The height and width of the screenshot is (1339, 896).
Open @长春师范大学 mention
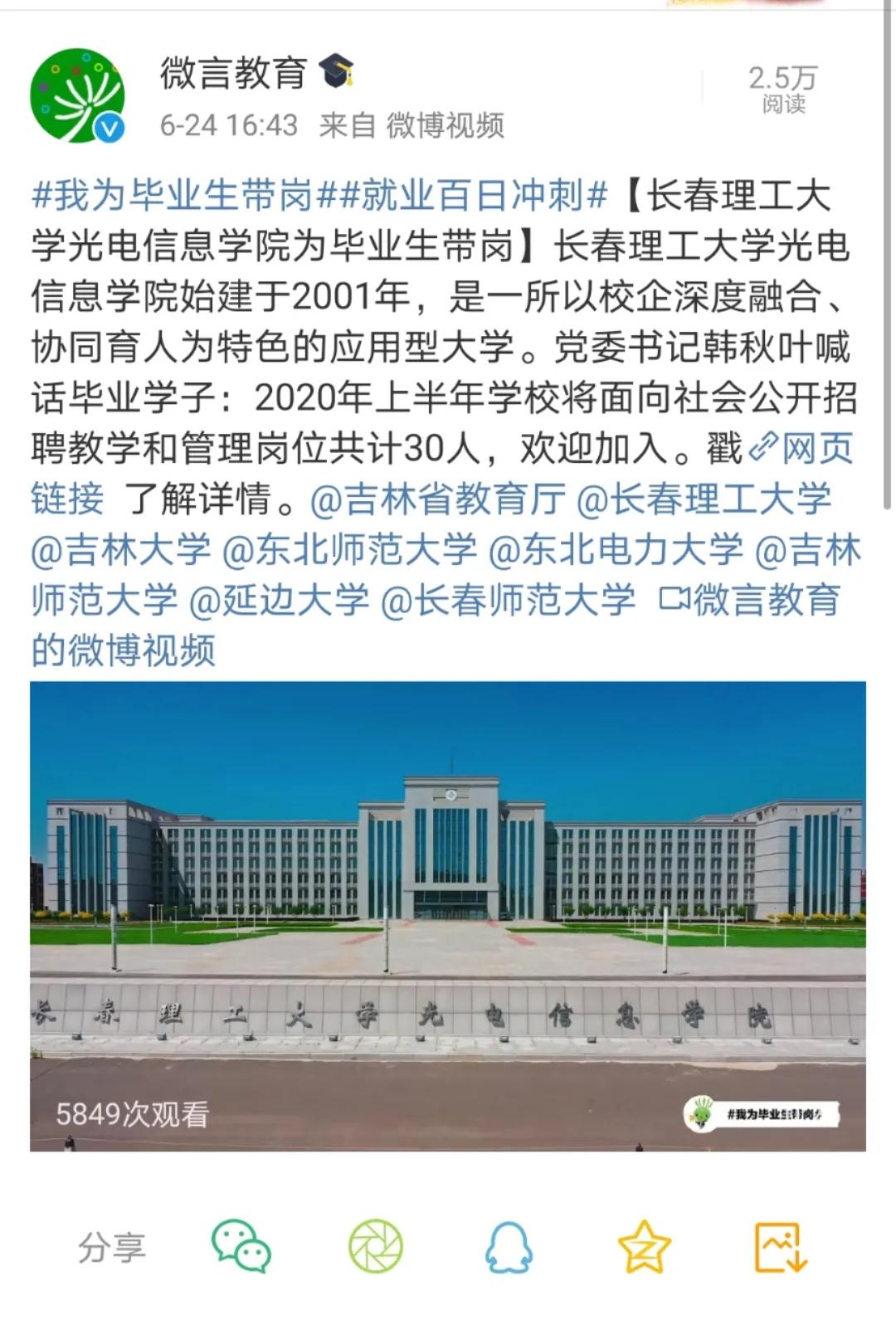[508, 600]
